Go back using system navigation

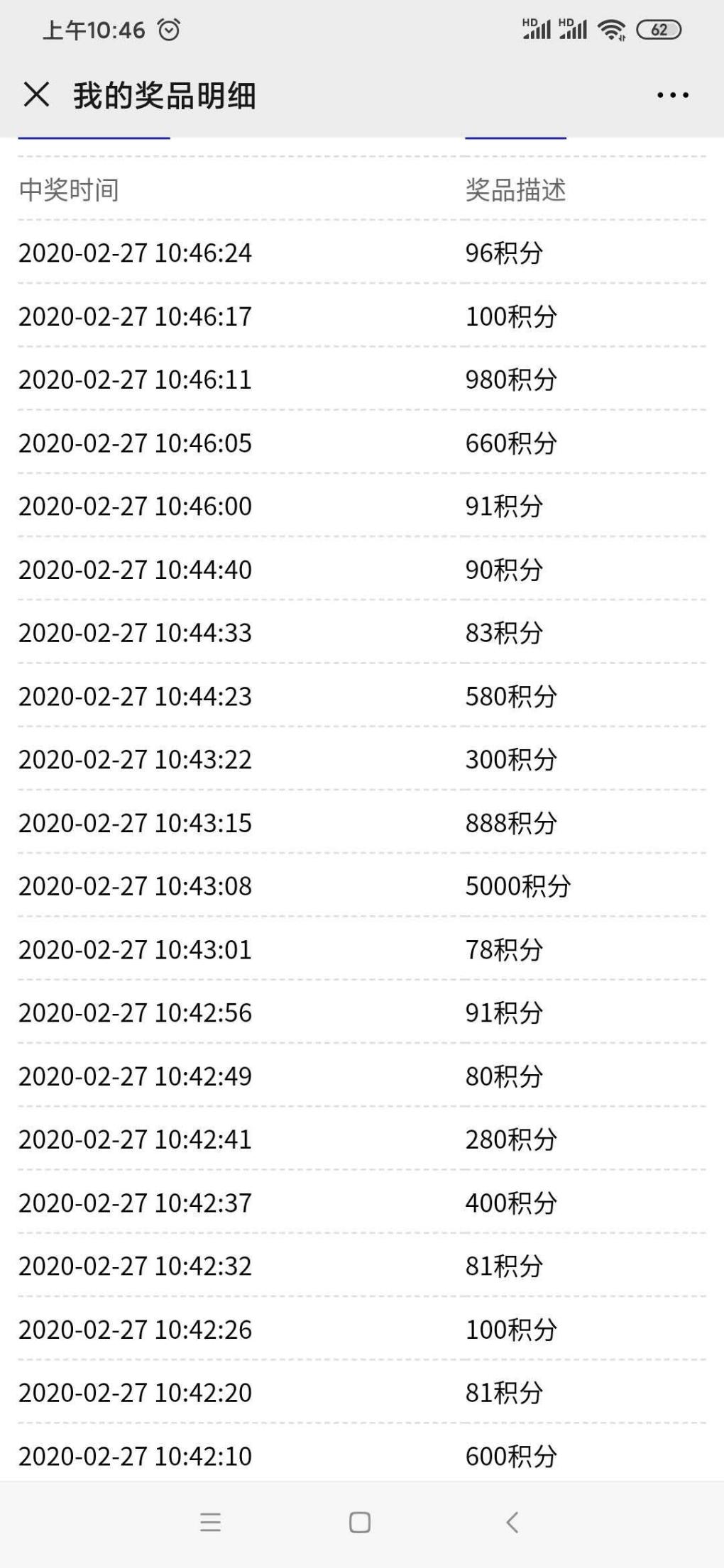pos(512,1522)
